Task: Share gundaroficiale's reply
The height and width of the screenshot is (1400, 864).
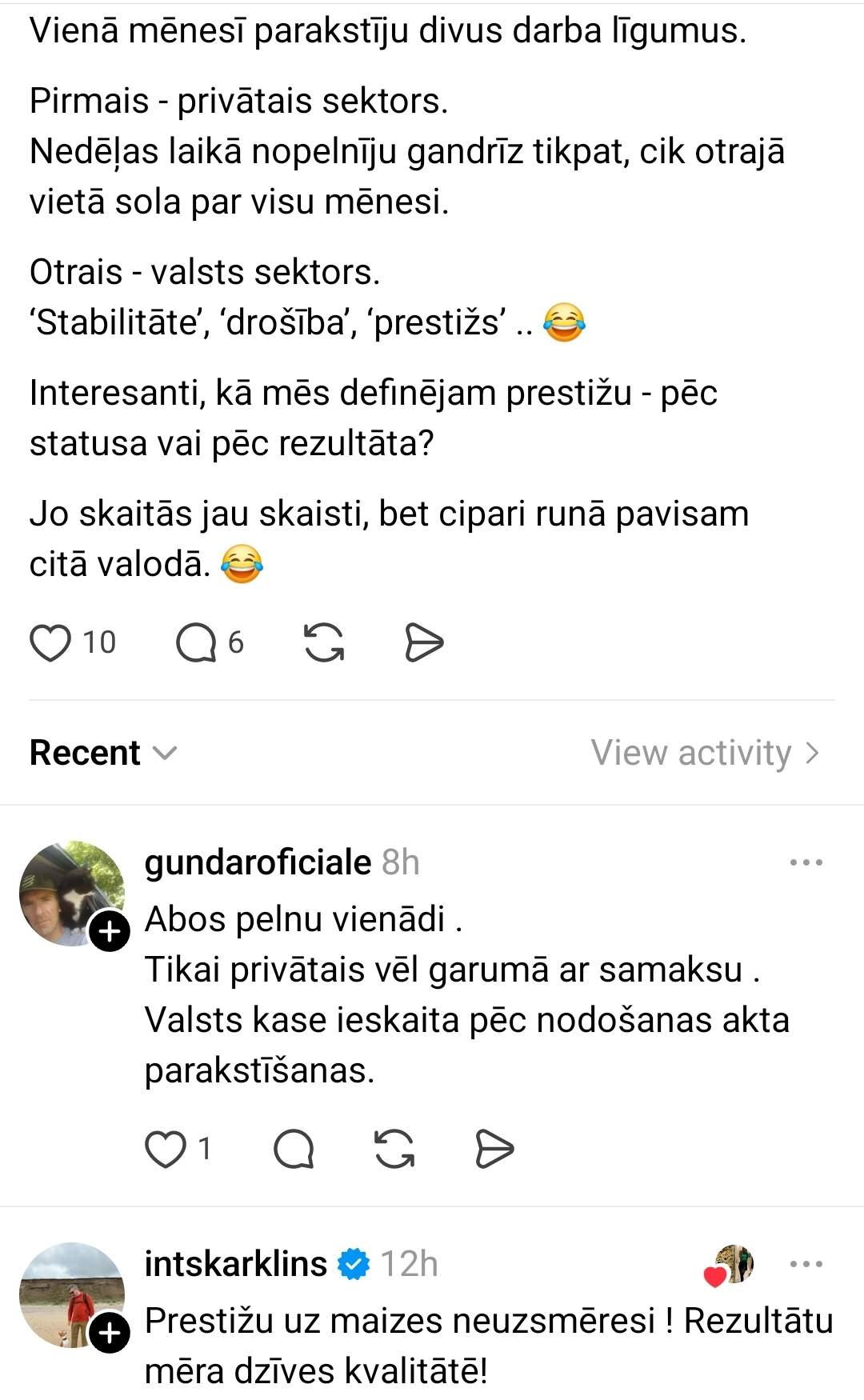Action: click(x=494, y=1150)
